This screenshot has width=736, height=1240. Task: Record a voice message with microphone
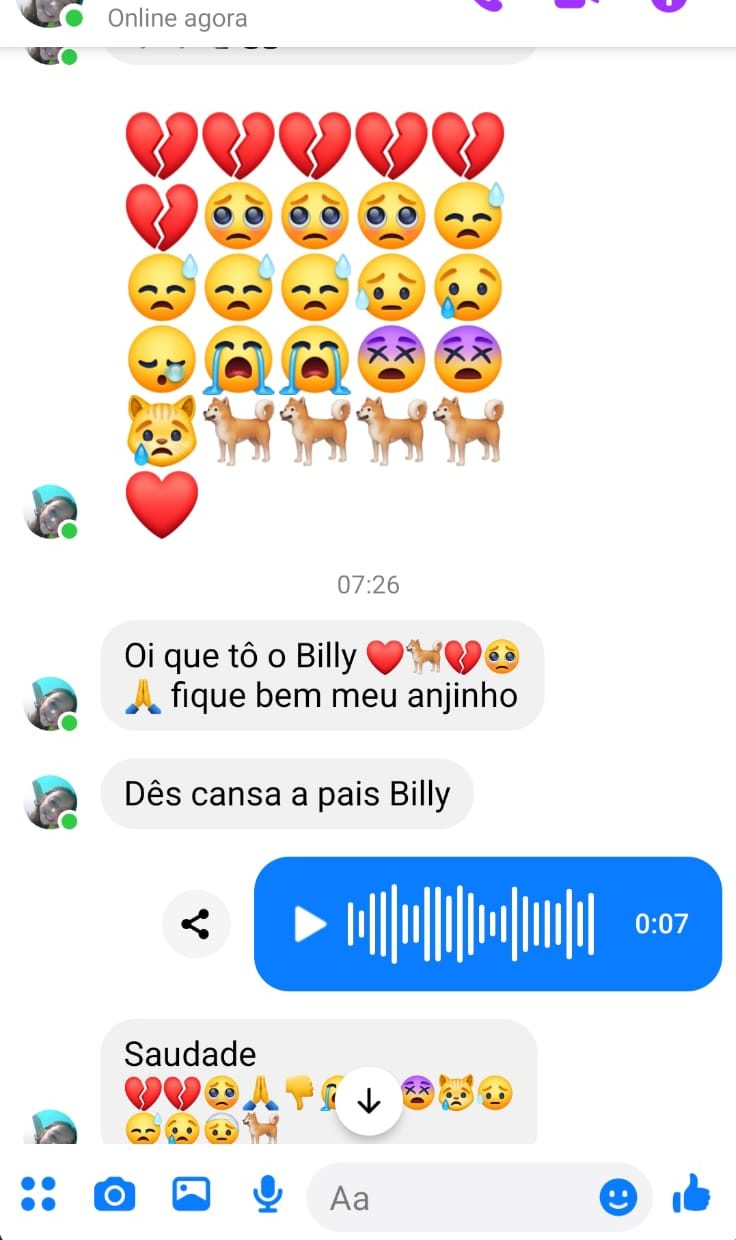267,1194
